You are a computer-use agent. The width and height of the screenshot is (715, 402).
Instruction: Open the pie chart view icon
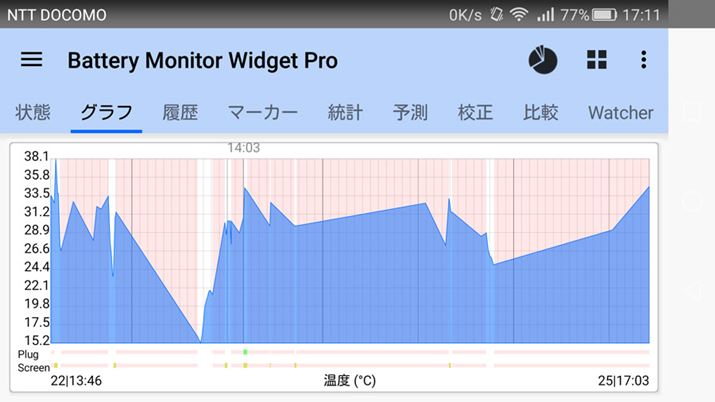pos(543,60)
